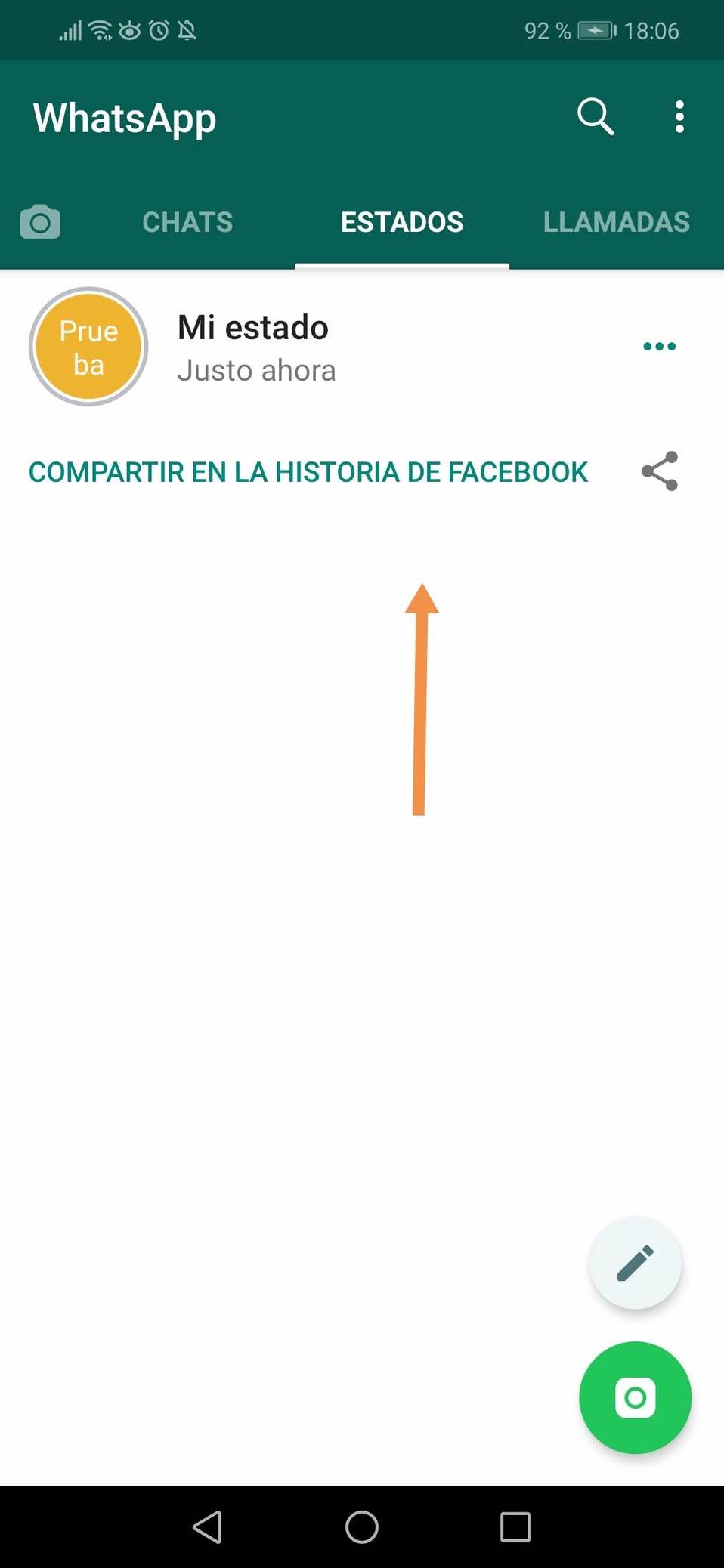This screenshot has width=724, height=1568.
Task: Switch to the CHATS tab
Action: [x=187, y=222]
